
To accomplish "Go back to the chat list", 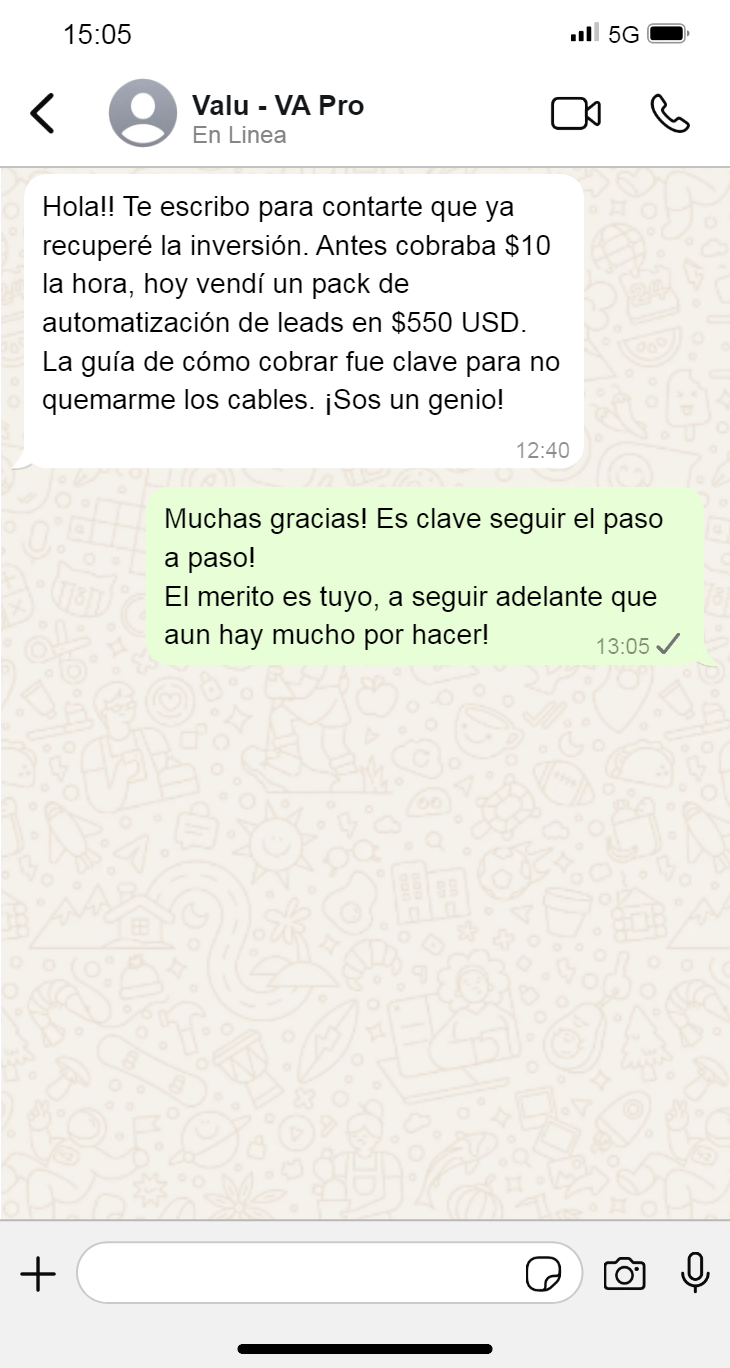I will pyautogui.click(x=42, y=114).
